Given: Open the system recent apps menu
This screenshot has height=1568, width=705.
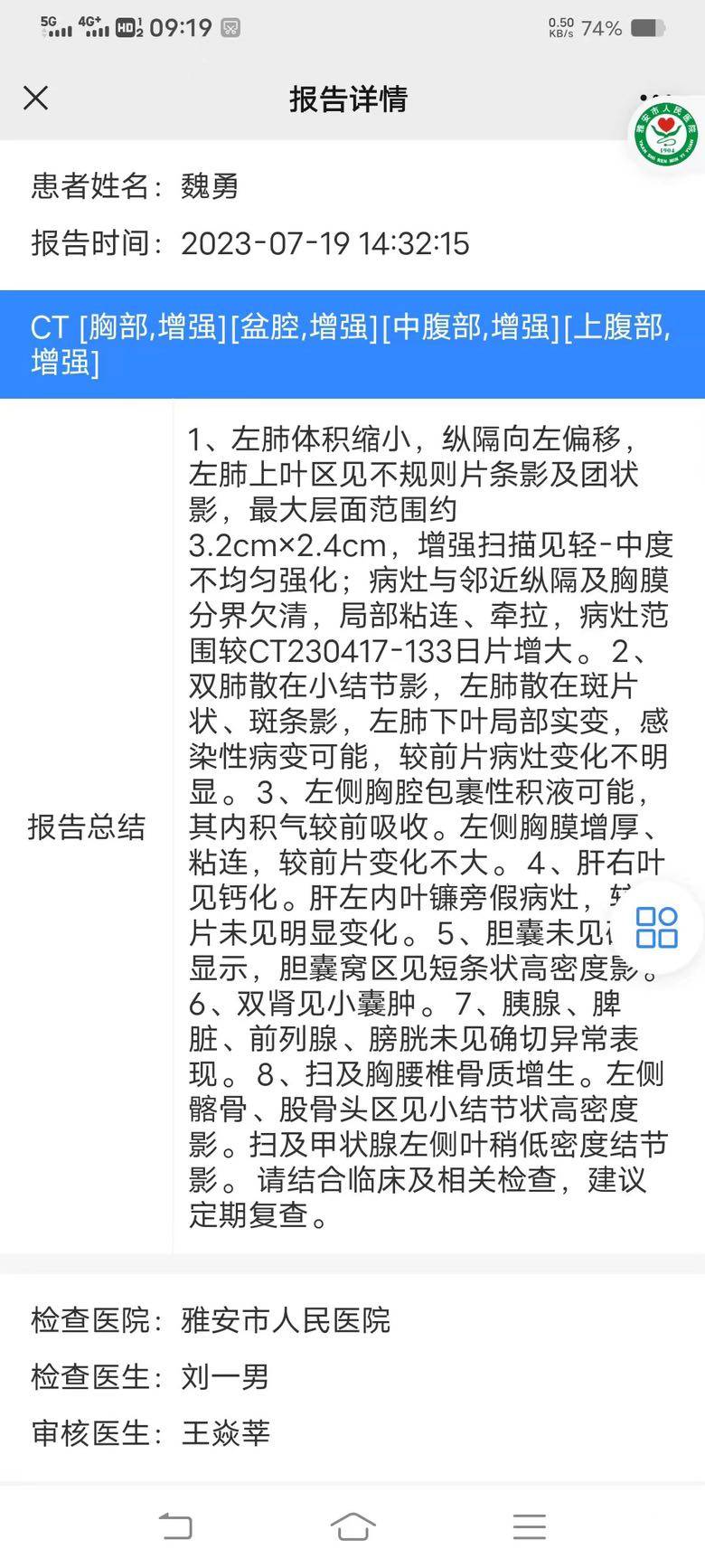Looking at the screenshot, I should pyautogui.click(x=530, y=1526).
